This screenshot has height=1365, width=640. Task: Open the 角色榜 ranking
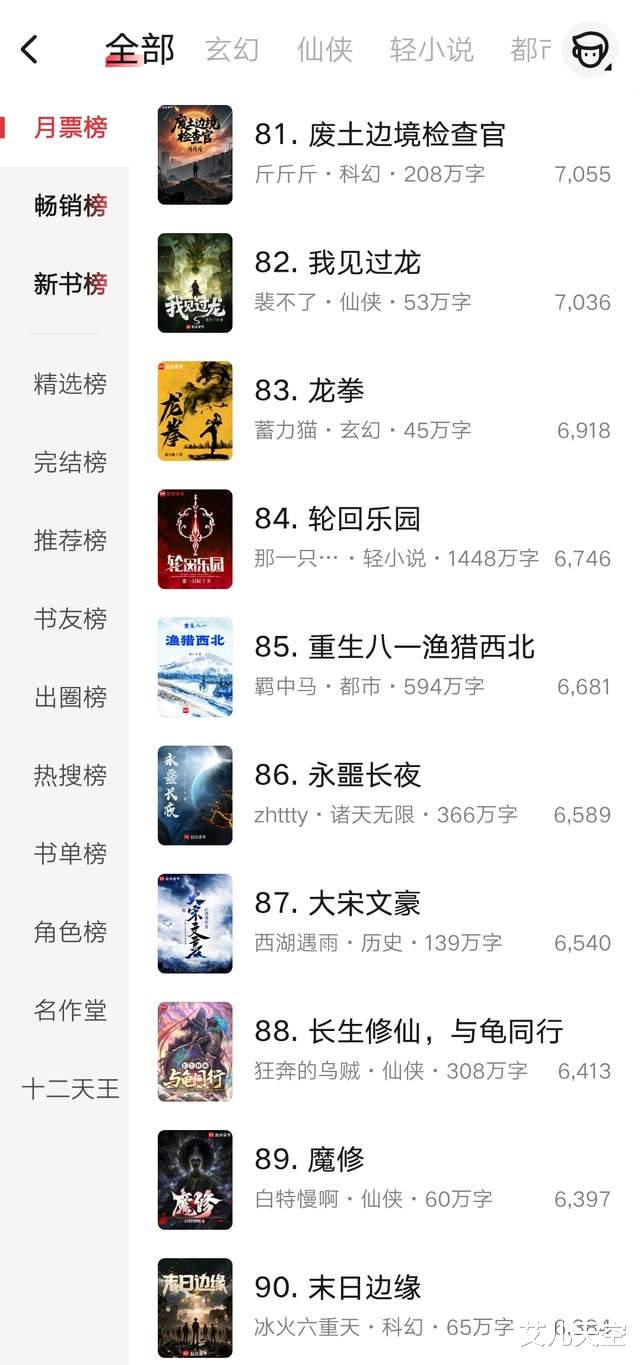click(x=70, y=932)
